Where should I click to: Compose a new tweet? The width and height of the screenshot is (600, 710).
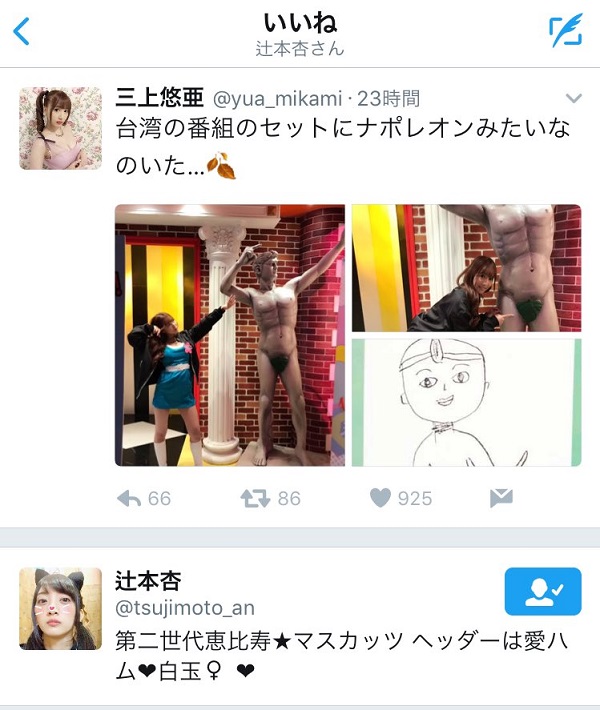(565, 31)
